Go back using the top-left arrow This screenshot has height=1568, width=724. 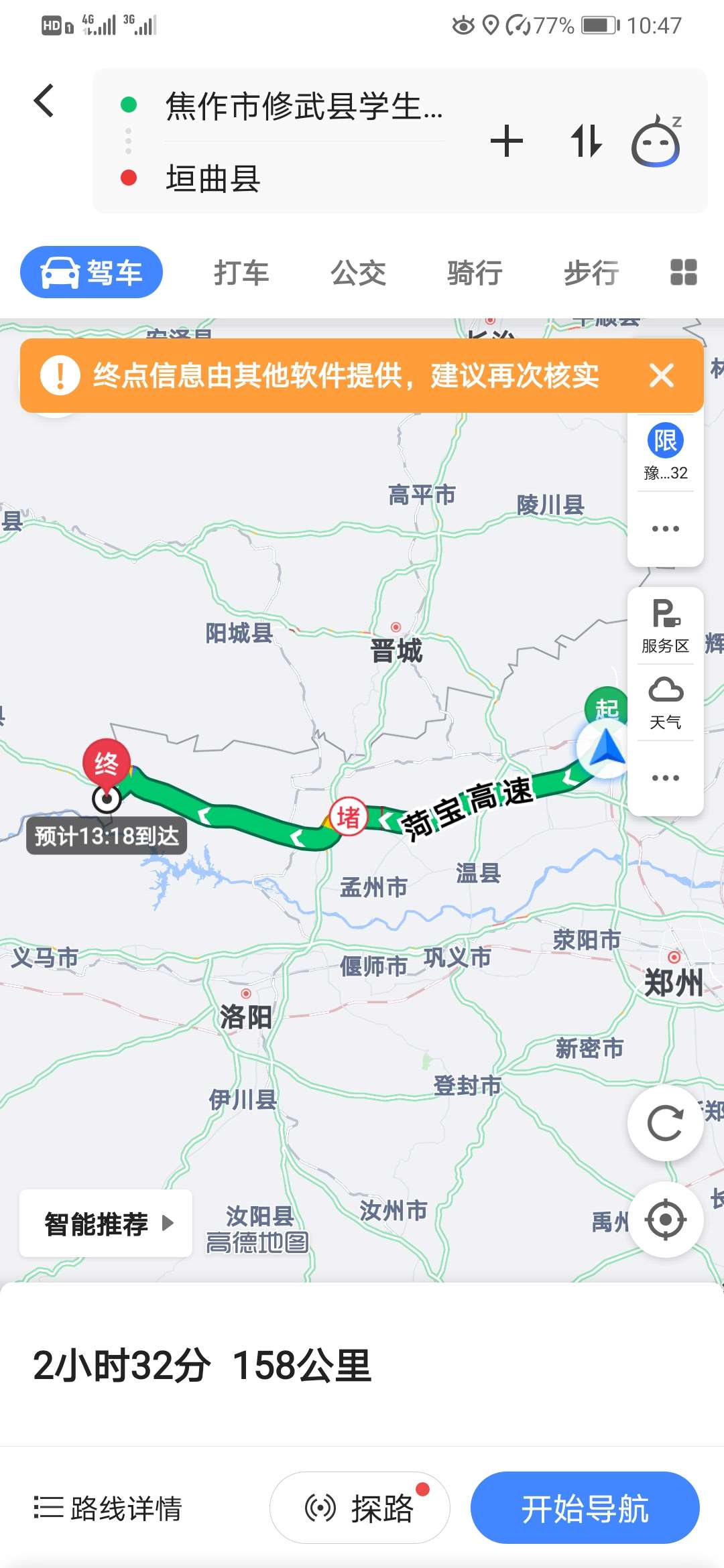[x=44, y=101]
